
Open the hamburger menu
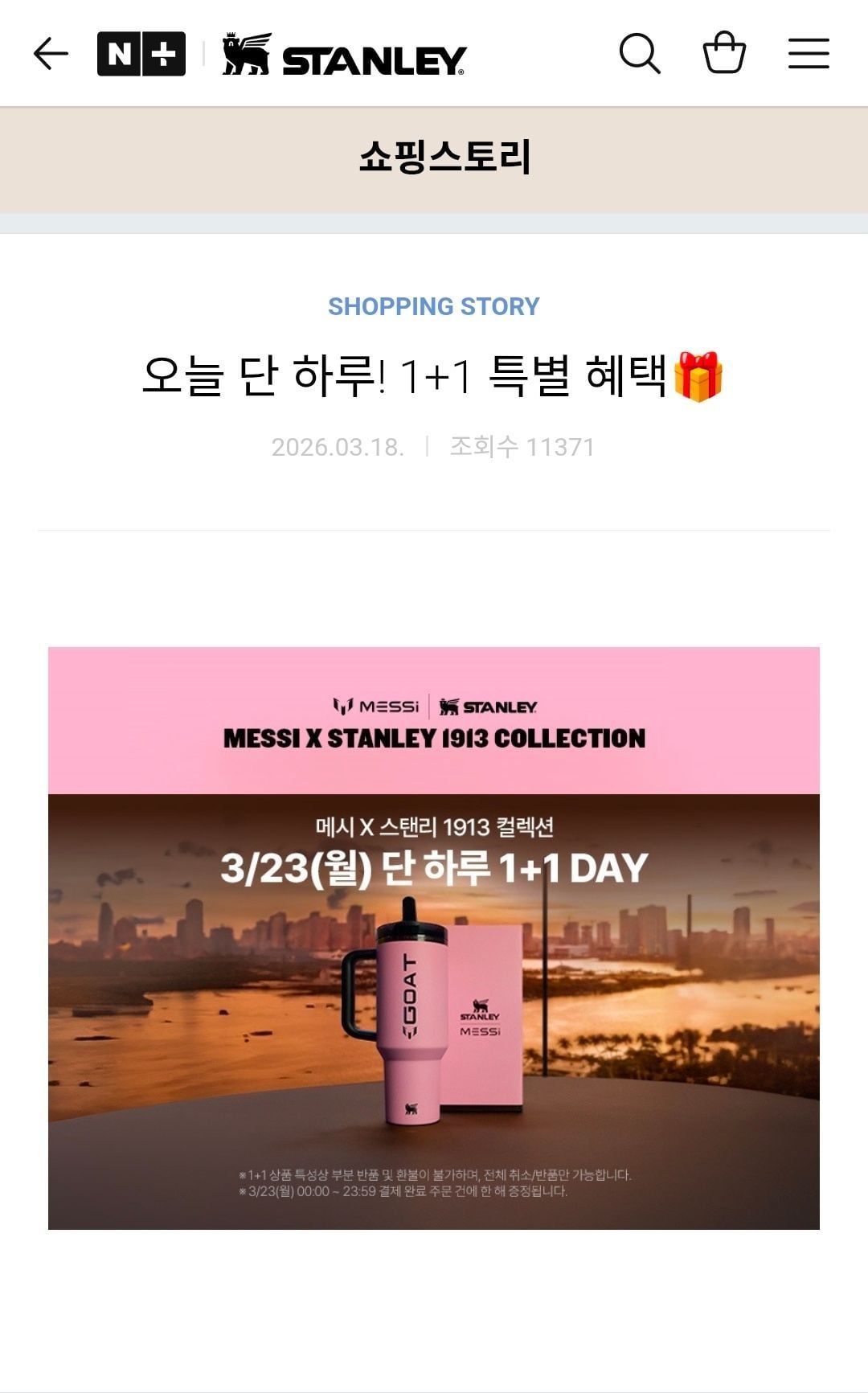[x=808, y=54]
